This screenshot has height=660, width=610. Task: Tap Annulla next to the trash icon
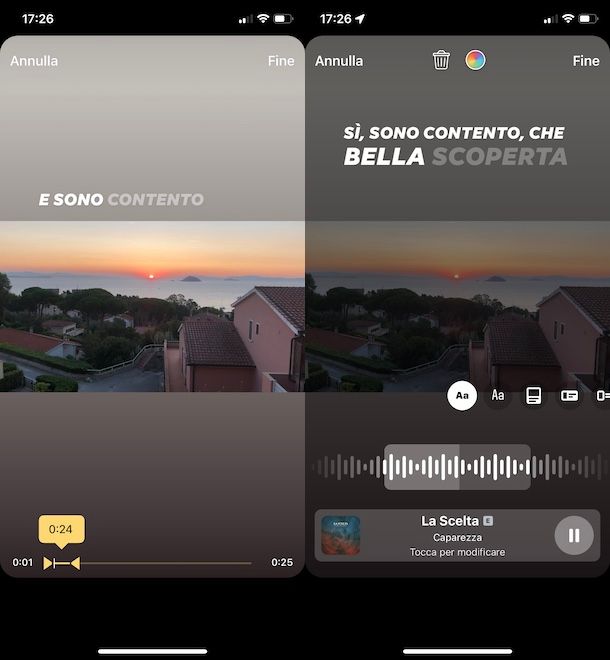[x=339, y=61]
